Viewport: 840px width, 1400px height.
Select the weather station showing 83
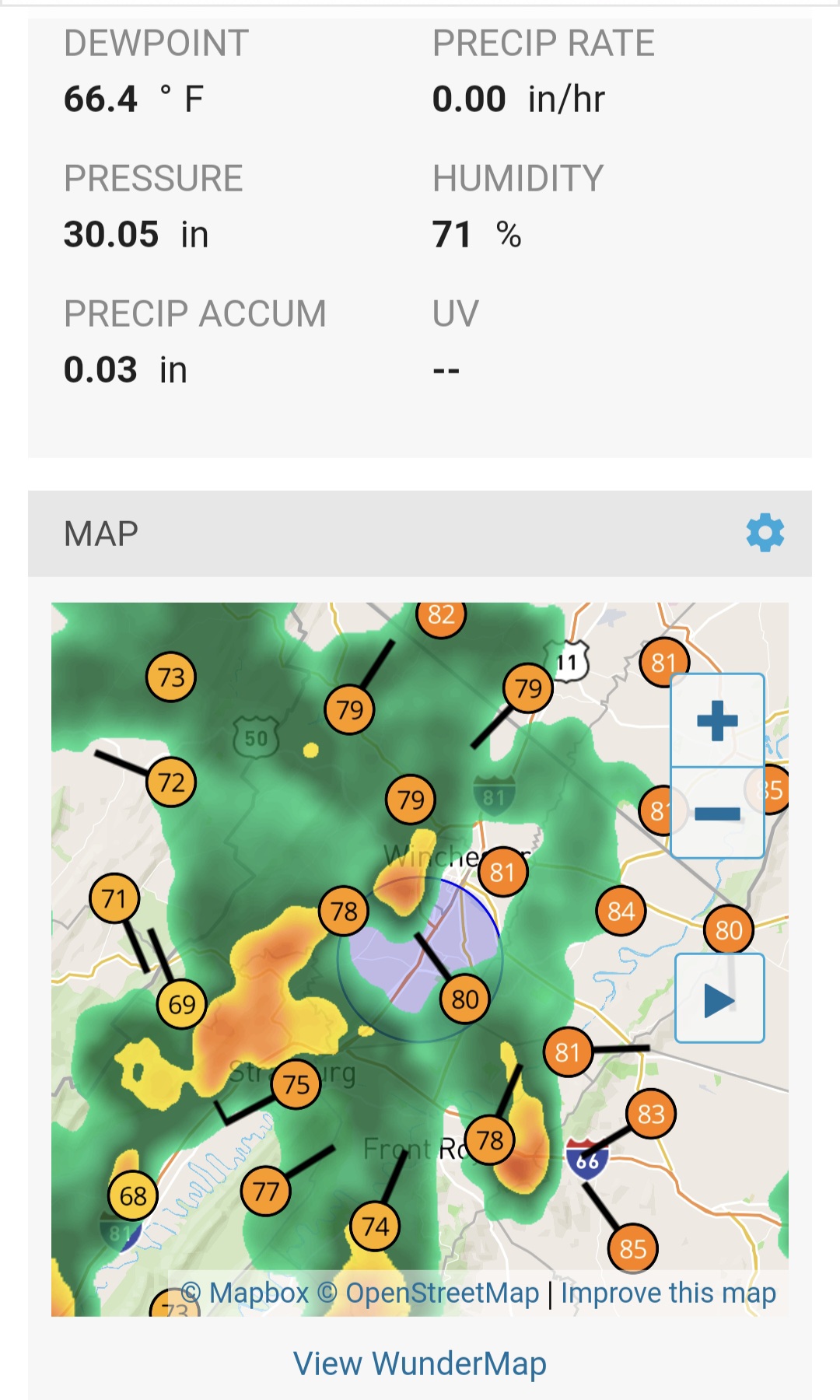pyautogui.click(x=651, y=1114)
